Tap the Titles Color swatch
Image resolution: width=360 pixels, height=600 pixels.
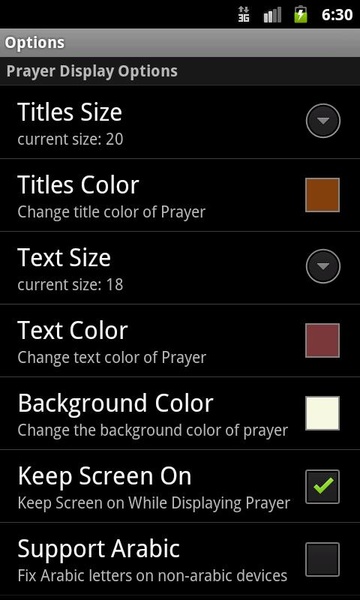pos(323,195)
